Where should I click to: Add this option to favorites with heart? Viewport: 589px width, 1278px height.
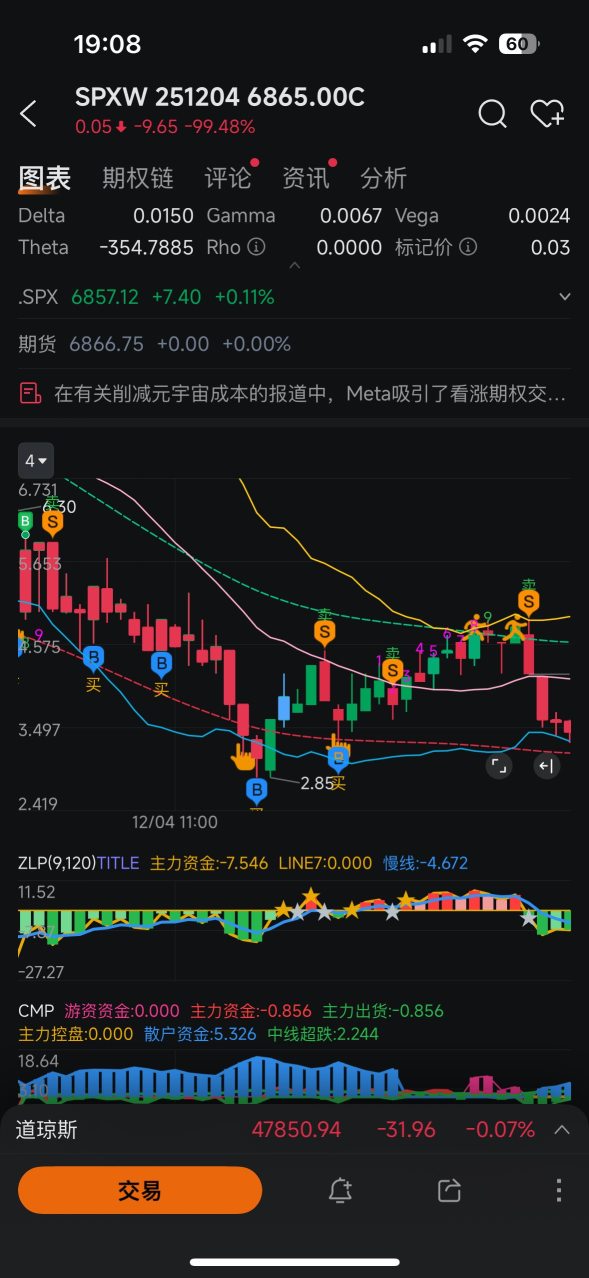click(x=547, y=114)
